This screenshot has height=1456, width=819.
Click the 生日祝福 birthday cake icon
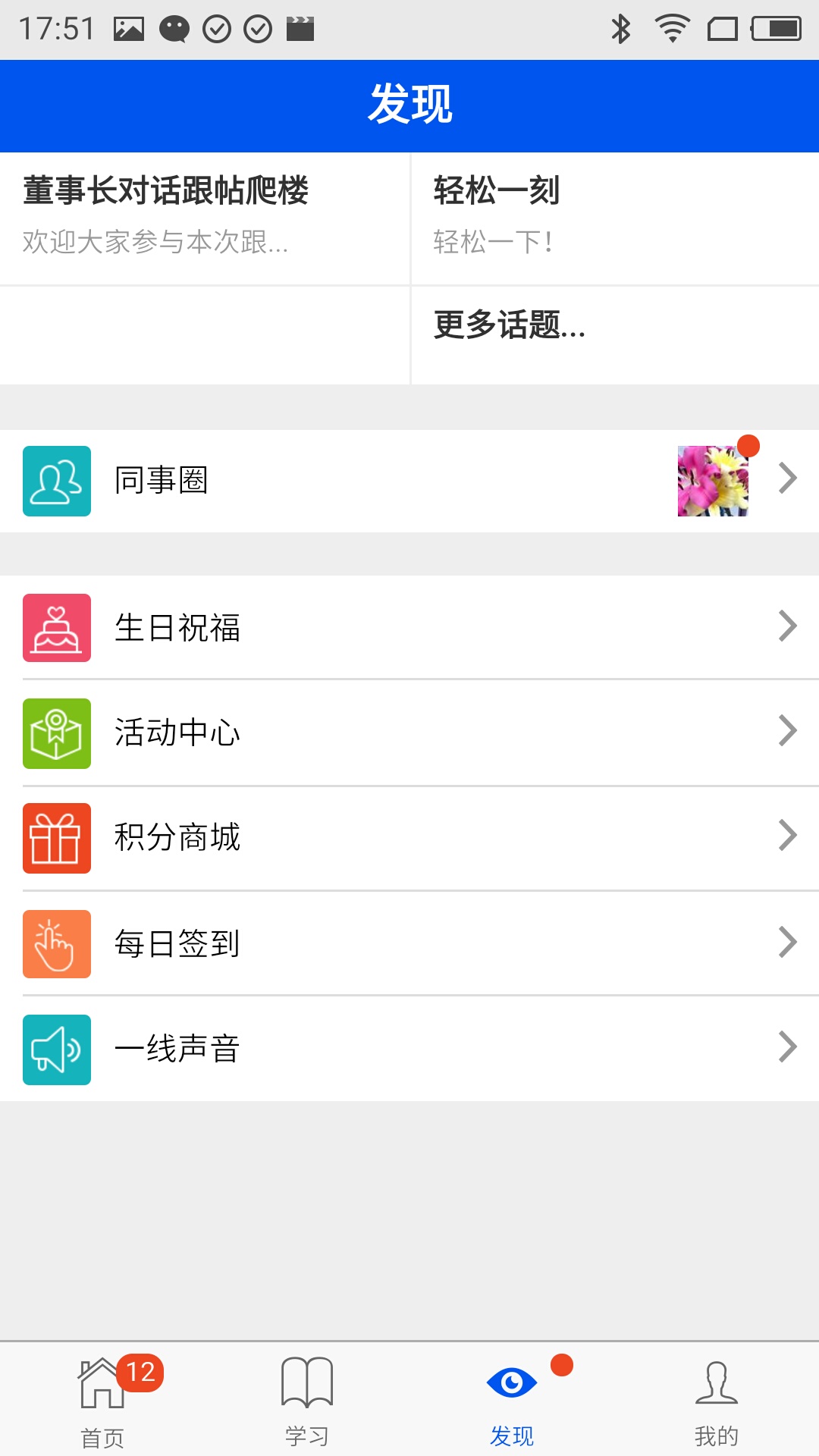click(x=57, y=627)
